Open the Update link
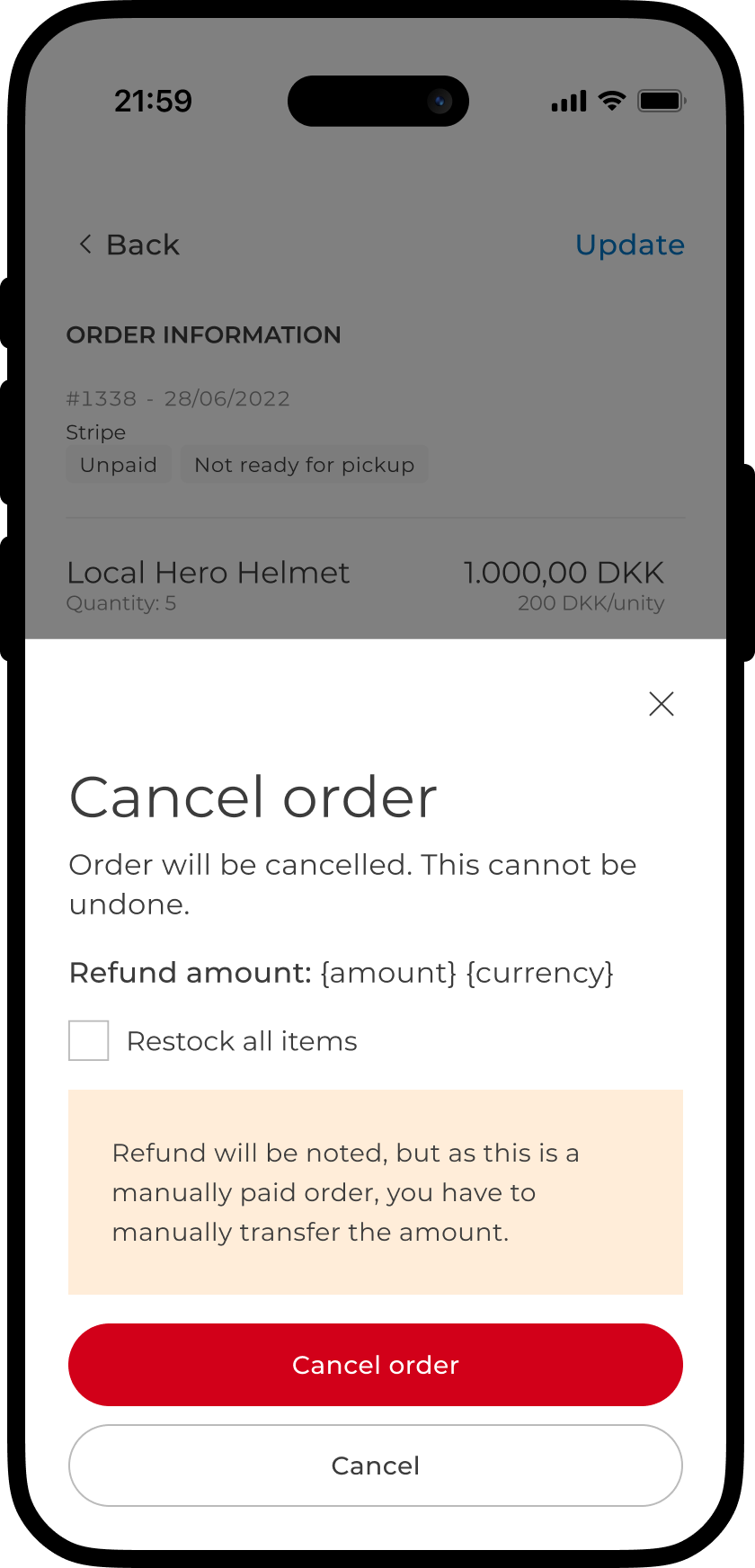 [x=629, y=244]
